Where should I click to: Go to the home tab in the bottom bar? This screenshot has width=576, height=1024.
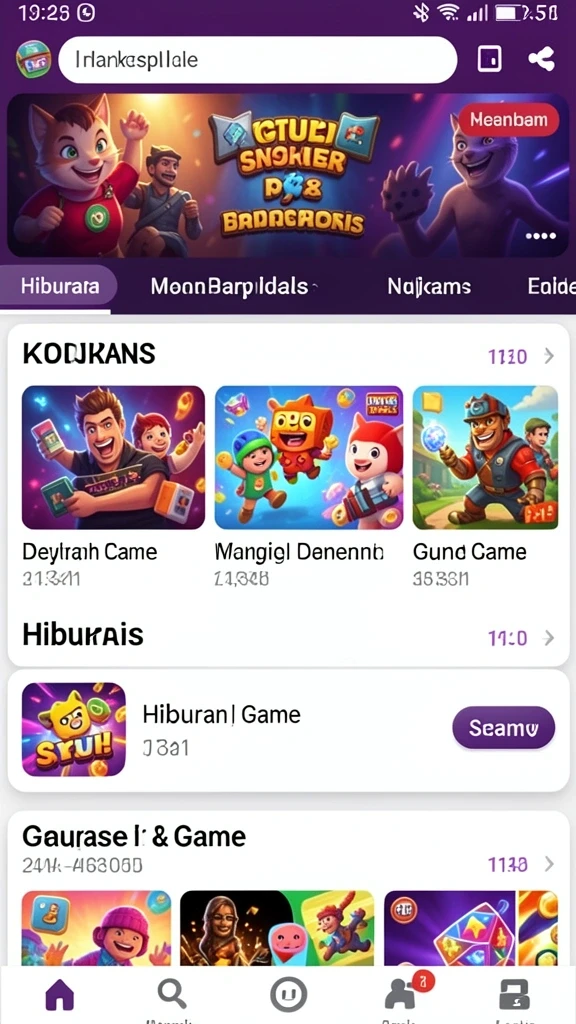(x=59, y=995)
